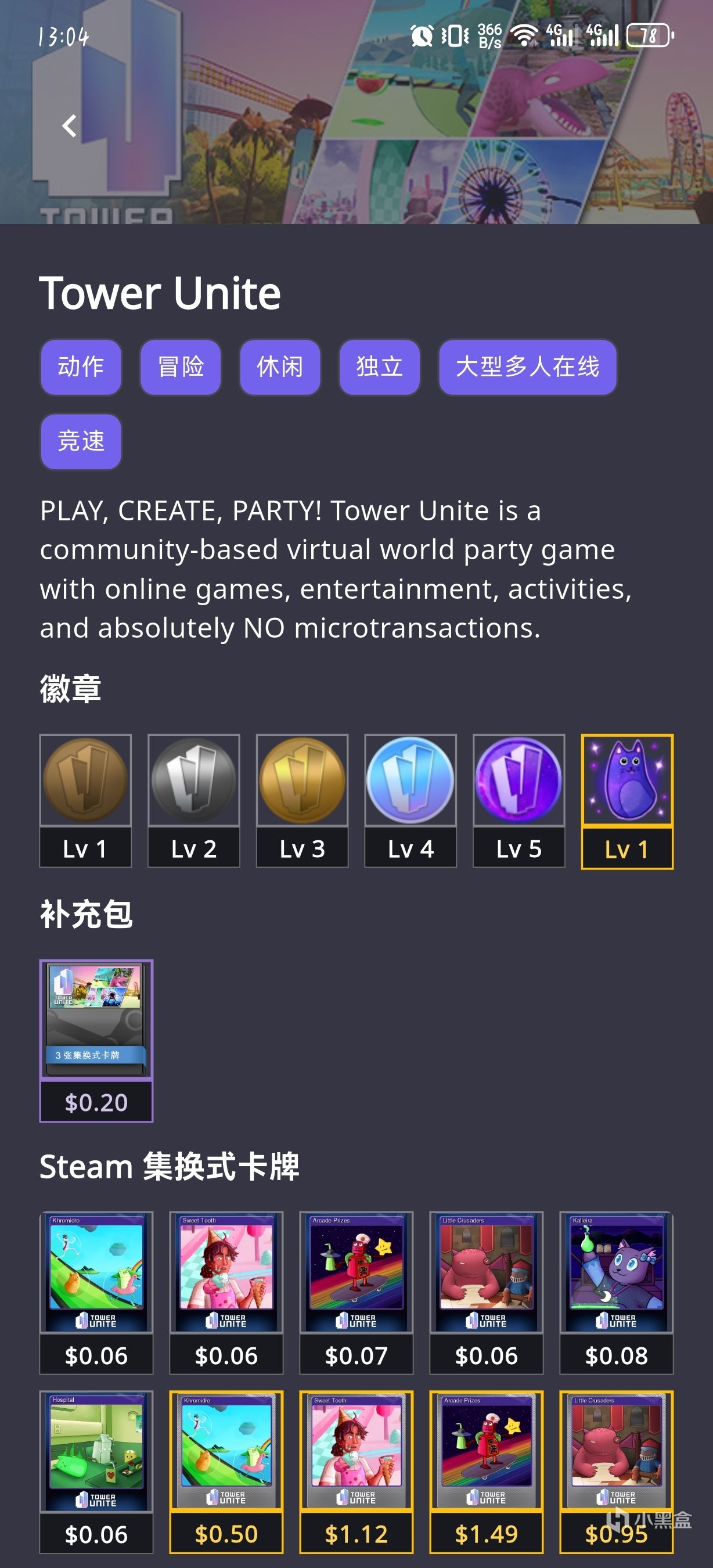Open the silver Lv 2 badge
The image size is (713, 1568).
coord(193,800)
